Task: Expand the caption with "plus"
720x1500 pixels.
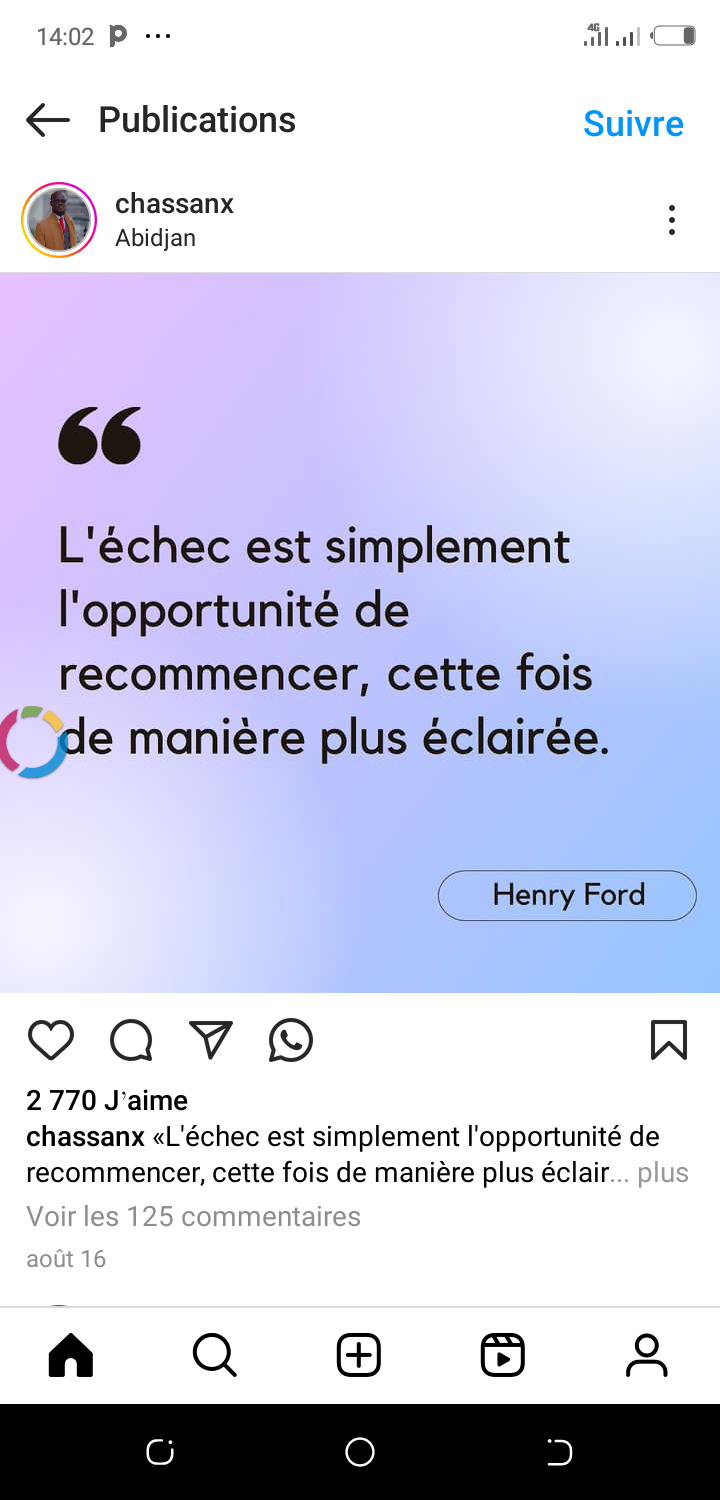Action: pos(664,1172)
